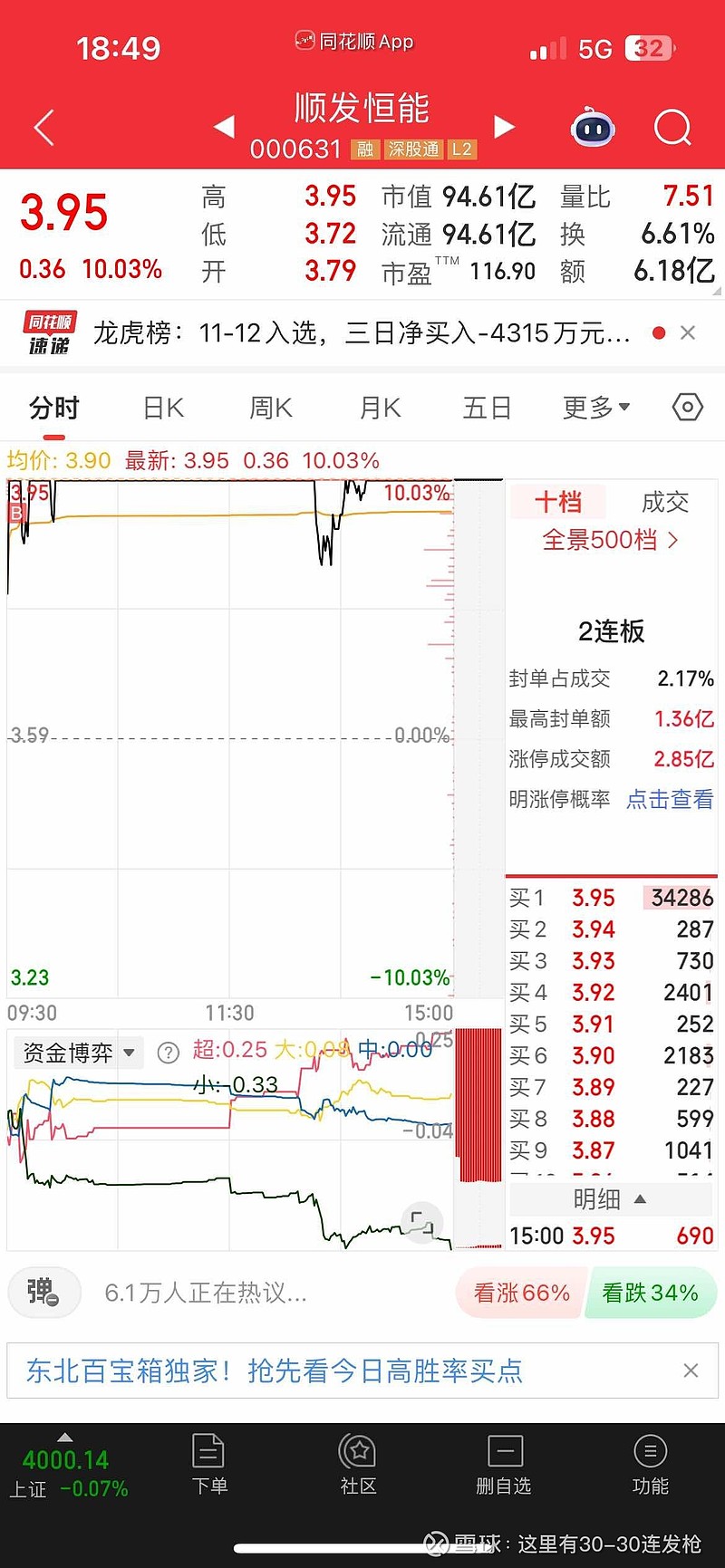Screen dimensions: 725x1568
Task: Open the 资金博弈 indicator dropdown
Action: [78, 1053]
